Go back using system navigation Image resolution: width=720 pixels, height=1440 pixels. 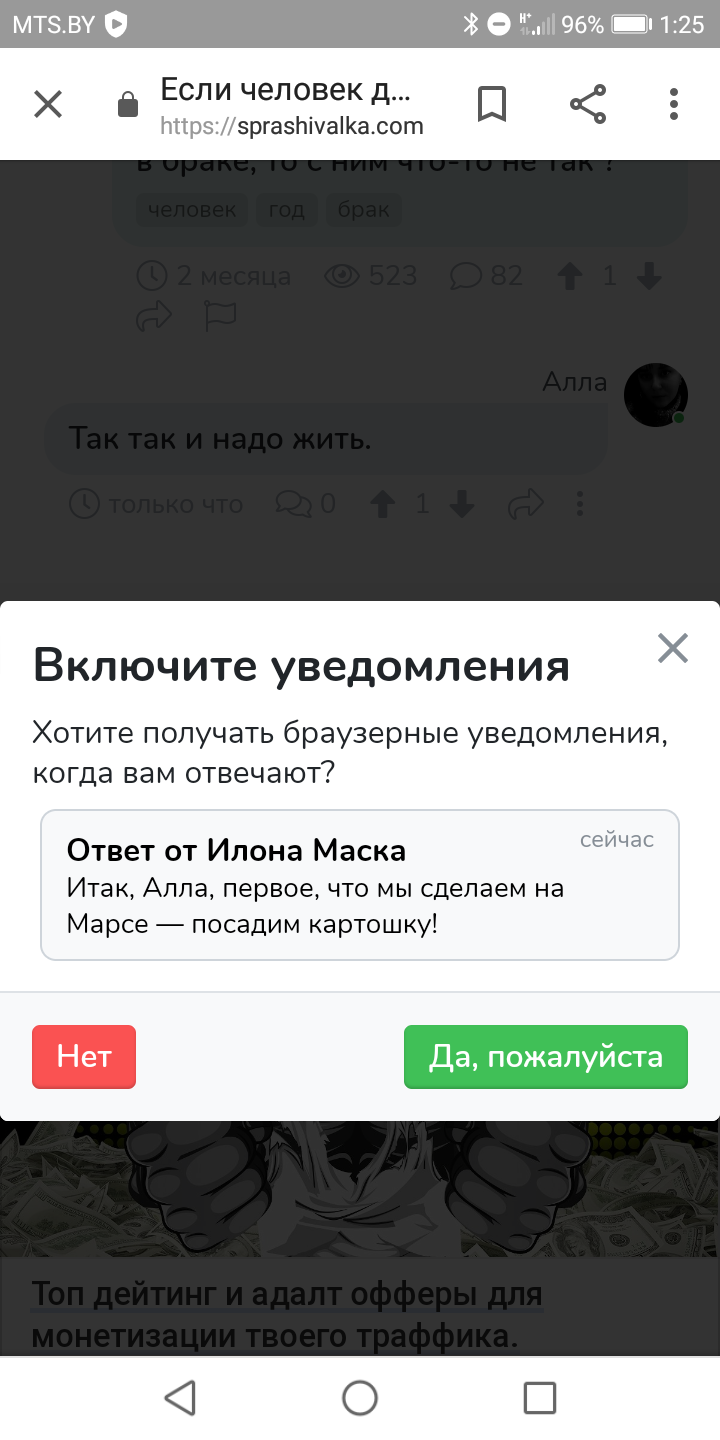180,1398
